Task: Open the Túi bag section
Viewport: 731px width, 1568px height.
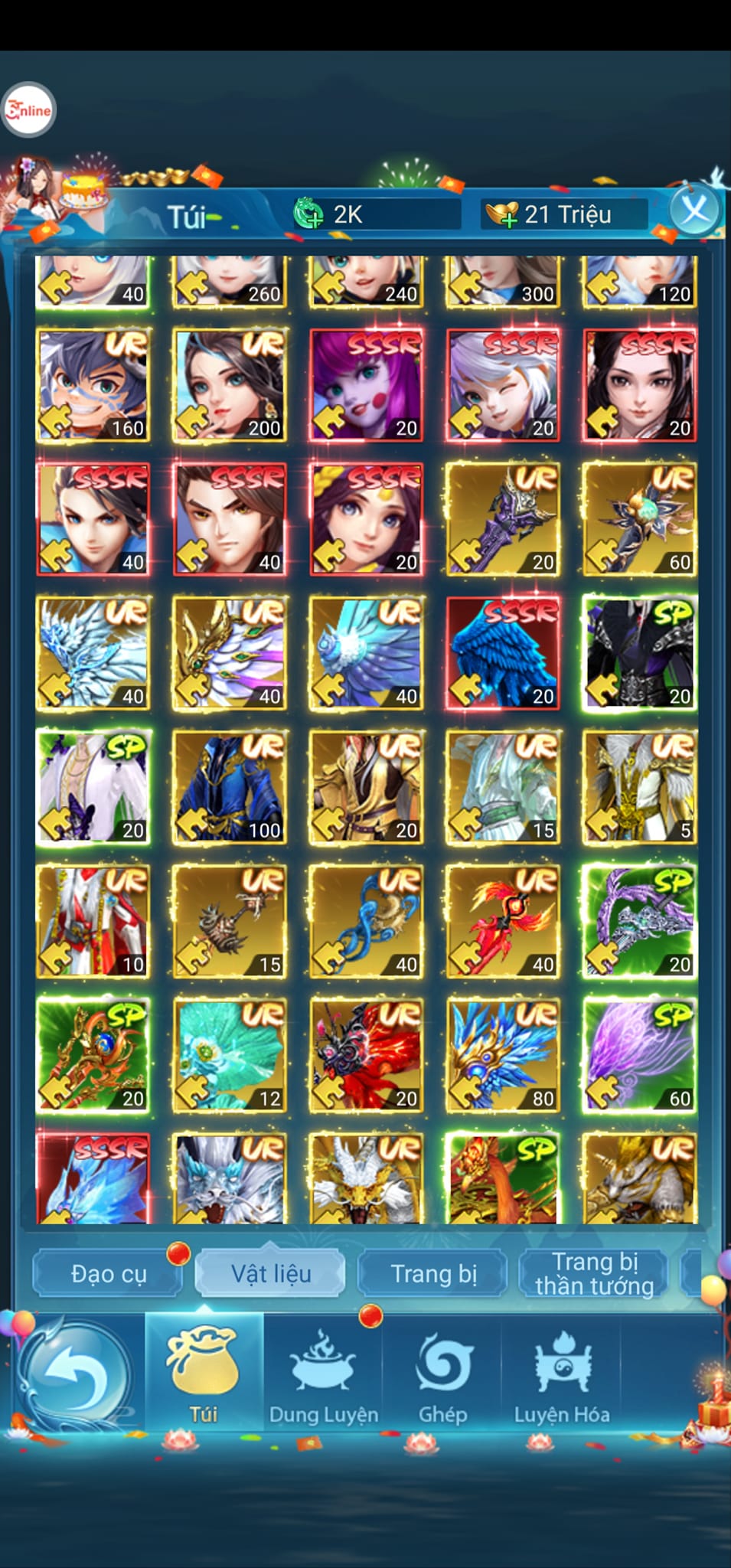Action: tap(204, 1375)
